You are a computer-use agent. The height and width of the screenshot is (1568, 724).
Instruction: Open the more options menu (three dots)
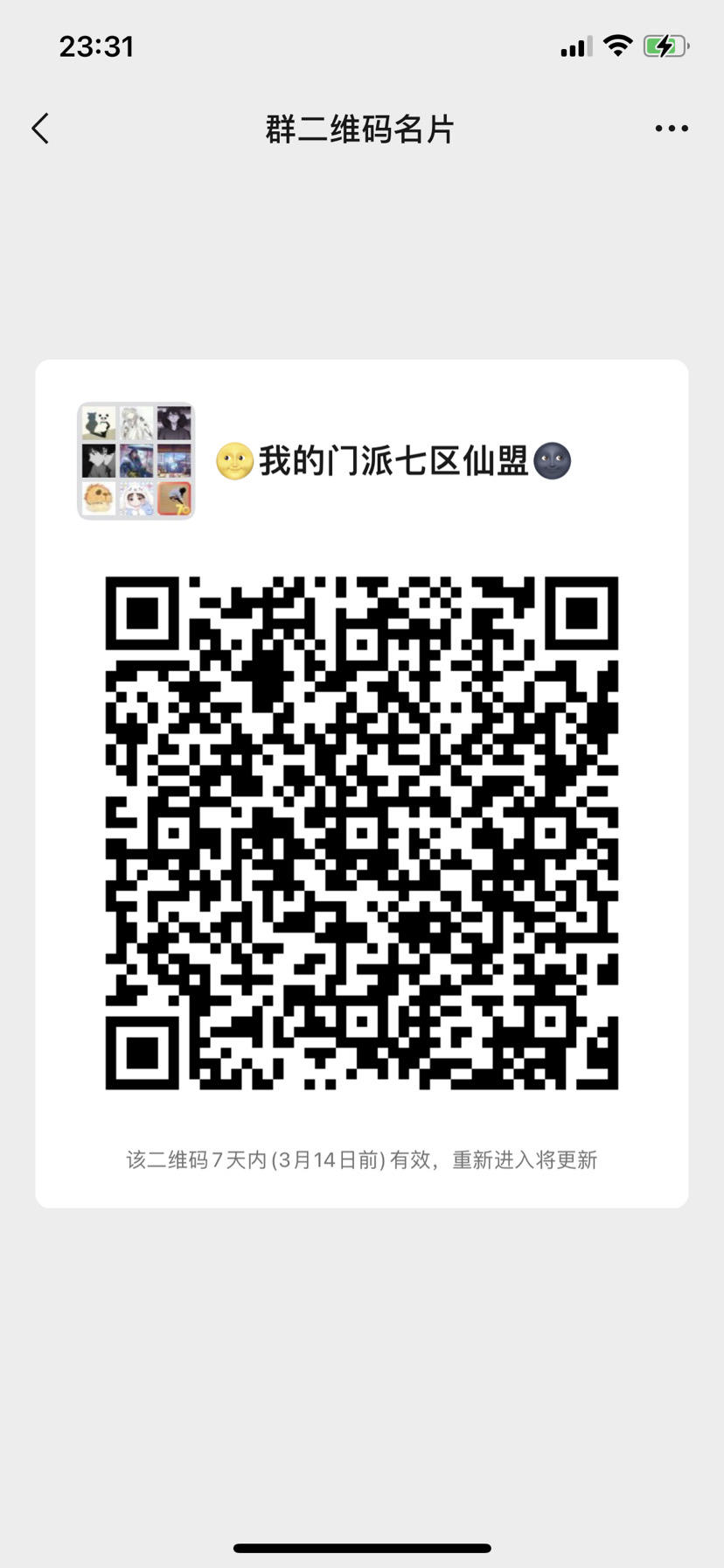(670, 128)
